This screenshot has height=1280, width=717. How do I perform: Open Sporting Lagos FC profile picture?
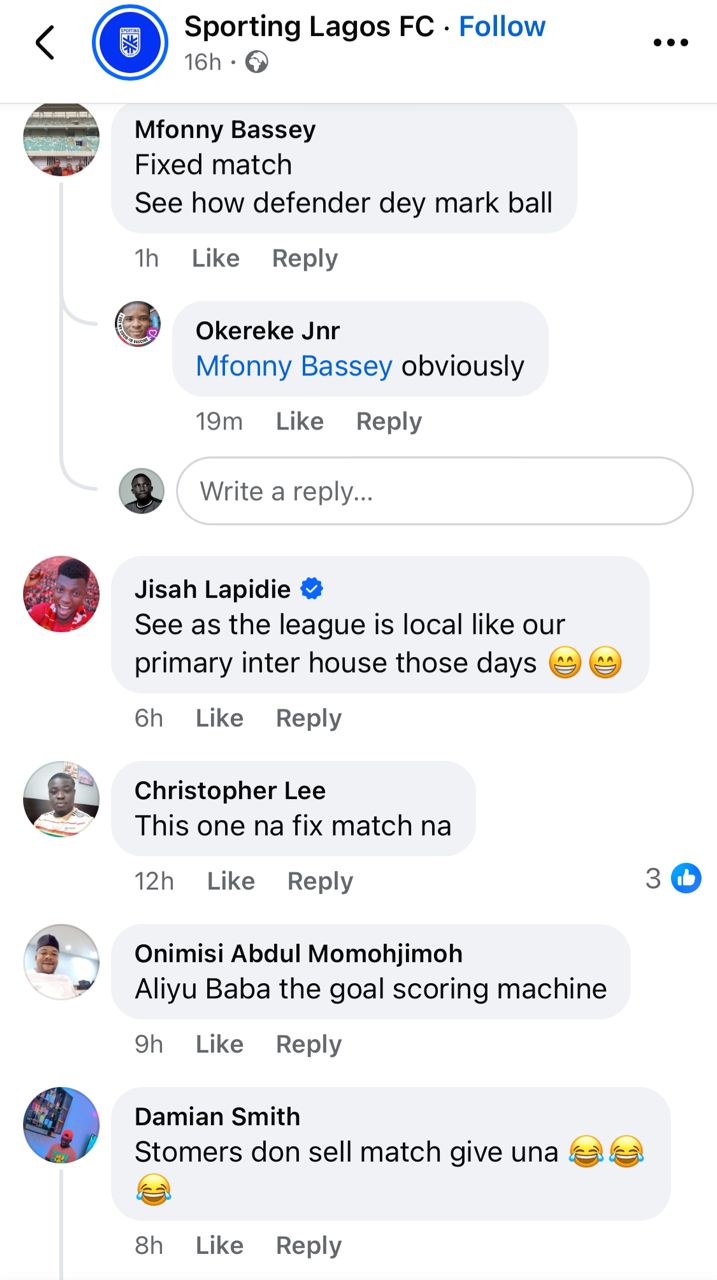click(x=130, y=42)
